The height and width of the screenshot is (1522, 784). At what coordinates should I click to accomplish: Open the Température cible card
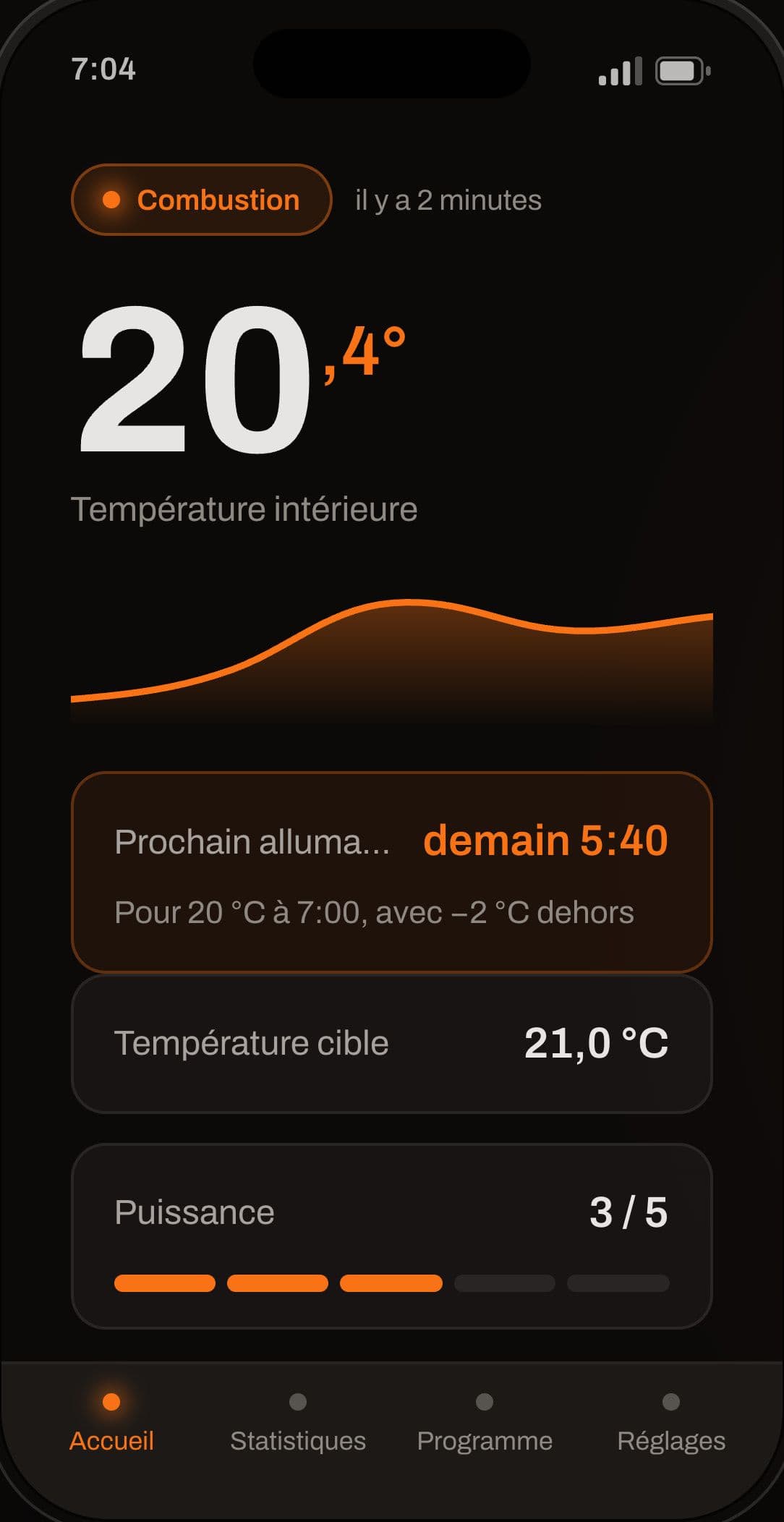click(x=392, y=1043)
